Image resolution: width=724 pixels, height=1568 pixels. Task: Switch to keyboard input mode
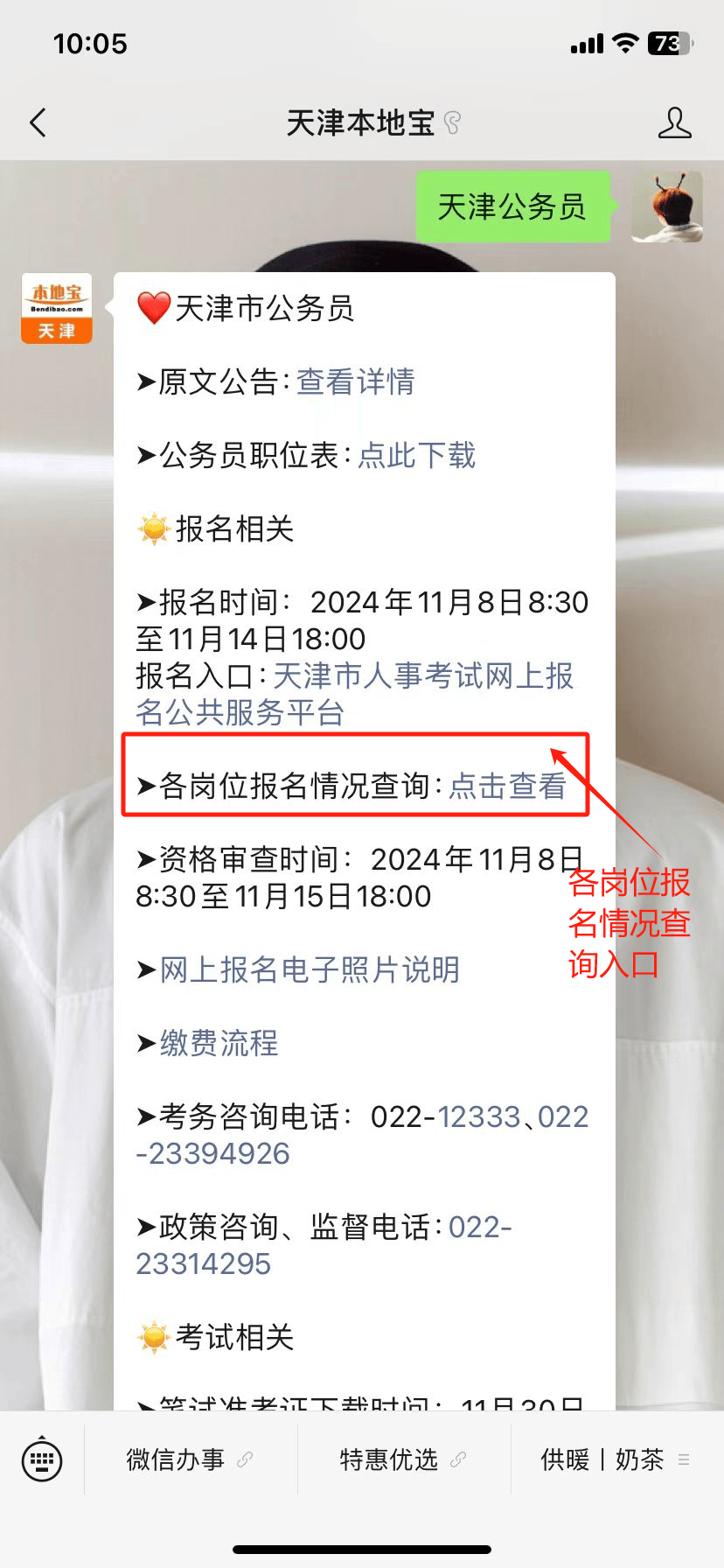[42, 1459]
